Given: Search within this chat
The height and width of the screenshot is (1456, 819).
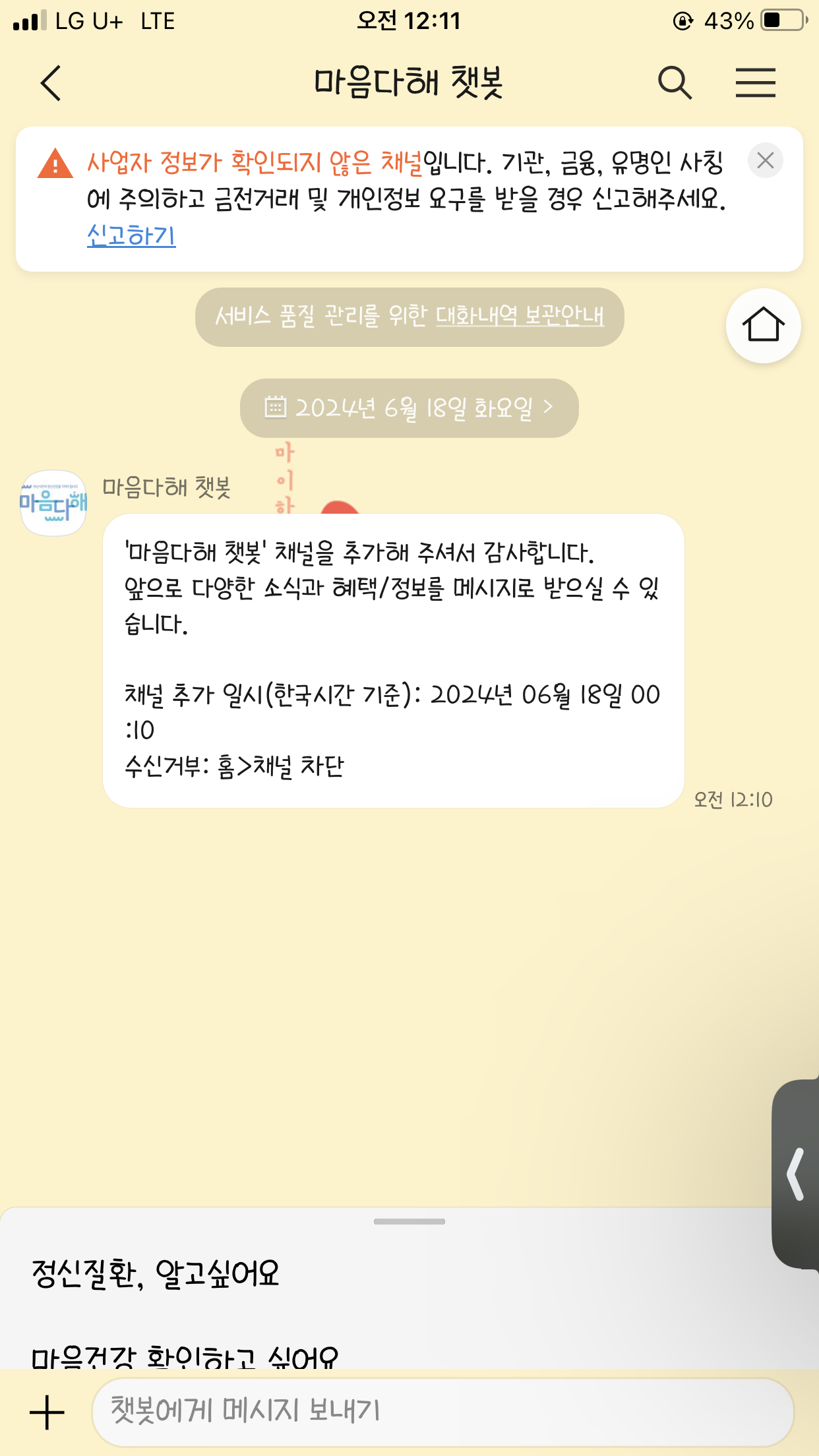Looking at the screenshot, I should coord(675,83).
